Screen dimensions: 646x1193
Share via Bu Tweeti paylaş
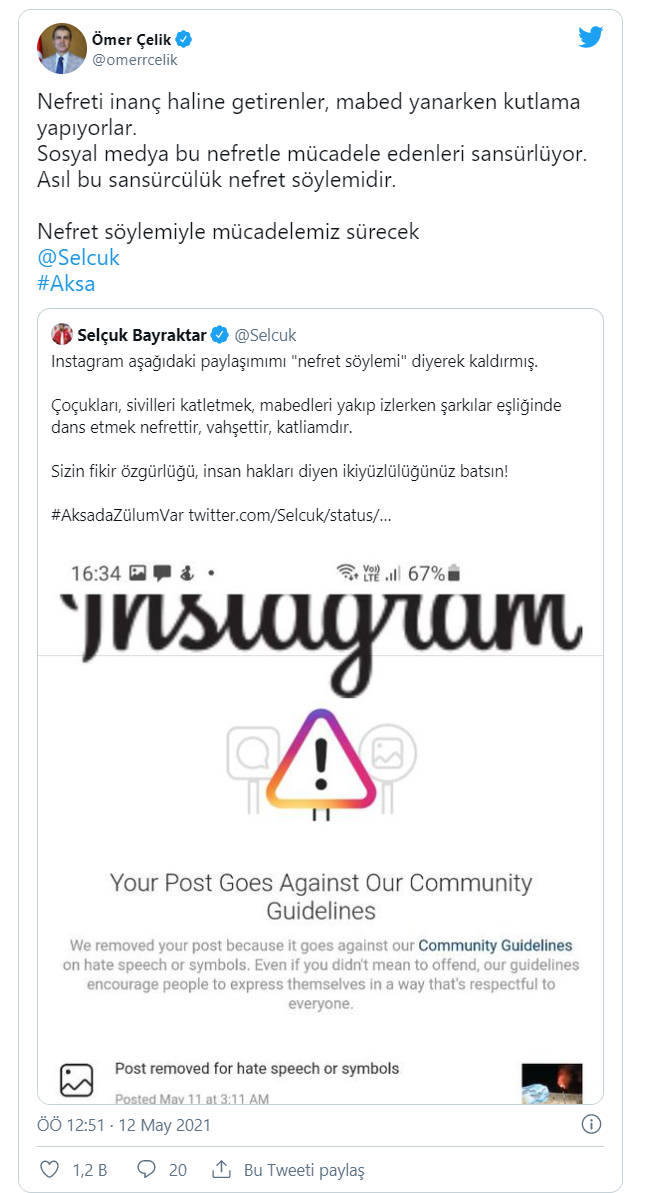coord(292,1169)
